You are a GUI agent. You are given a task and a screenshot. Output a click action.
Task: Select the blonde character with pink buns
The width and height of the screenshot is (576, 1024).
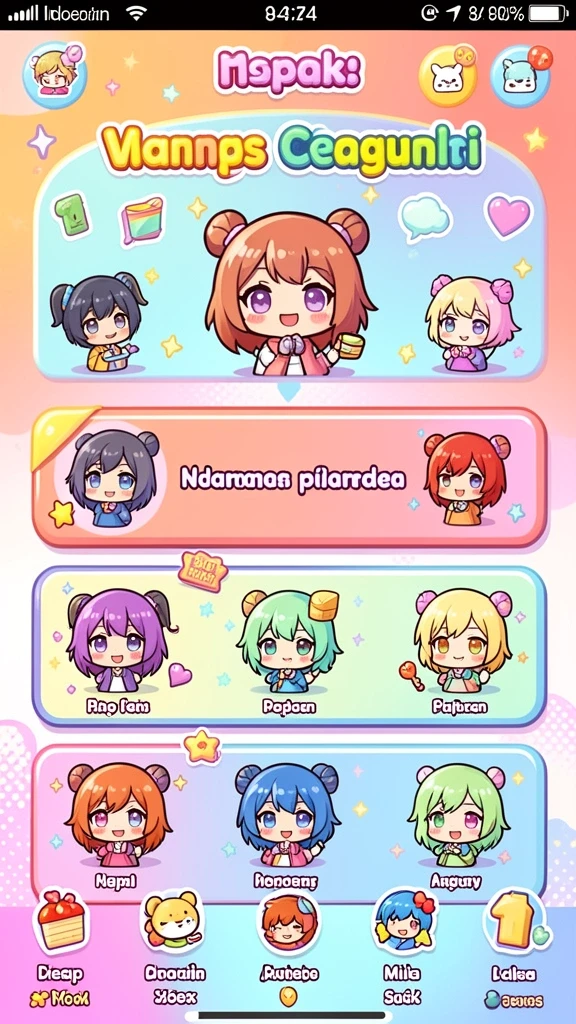point(462,652)
